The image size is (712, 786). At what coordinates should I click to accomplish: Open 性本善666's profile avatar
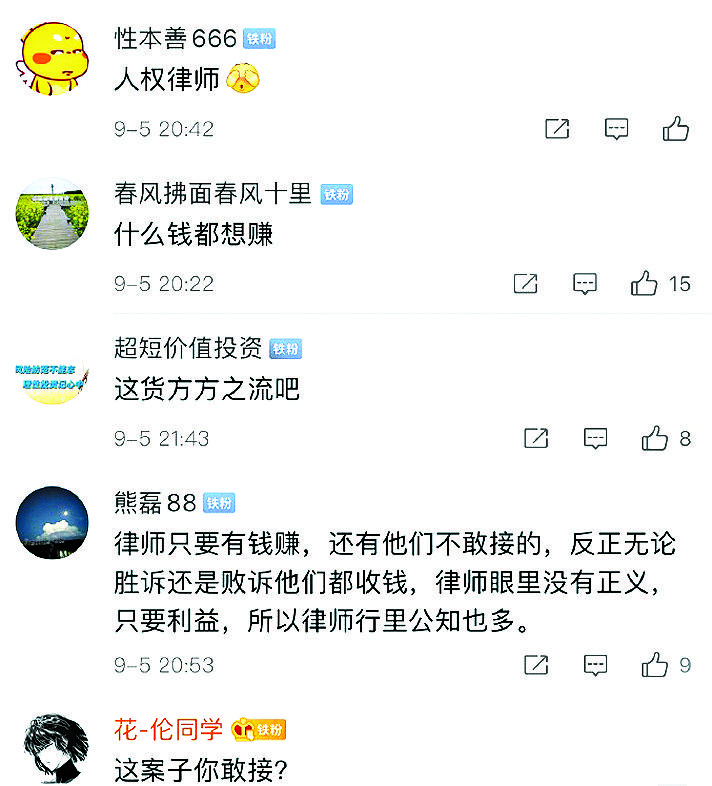[x=53, y=60]
